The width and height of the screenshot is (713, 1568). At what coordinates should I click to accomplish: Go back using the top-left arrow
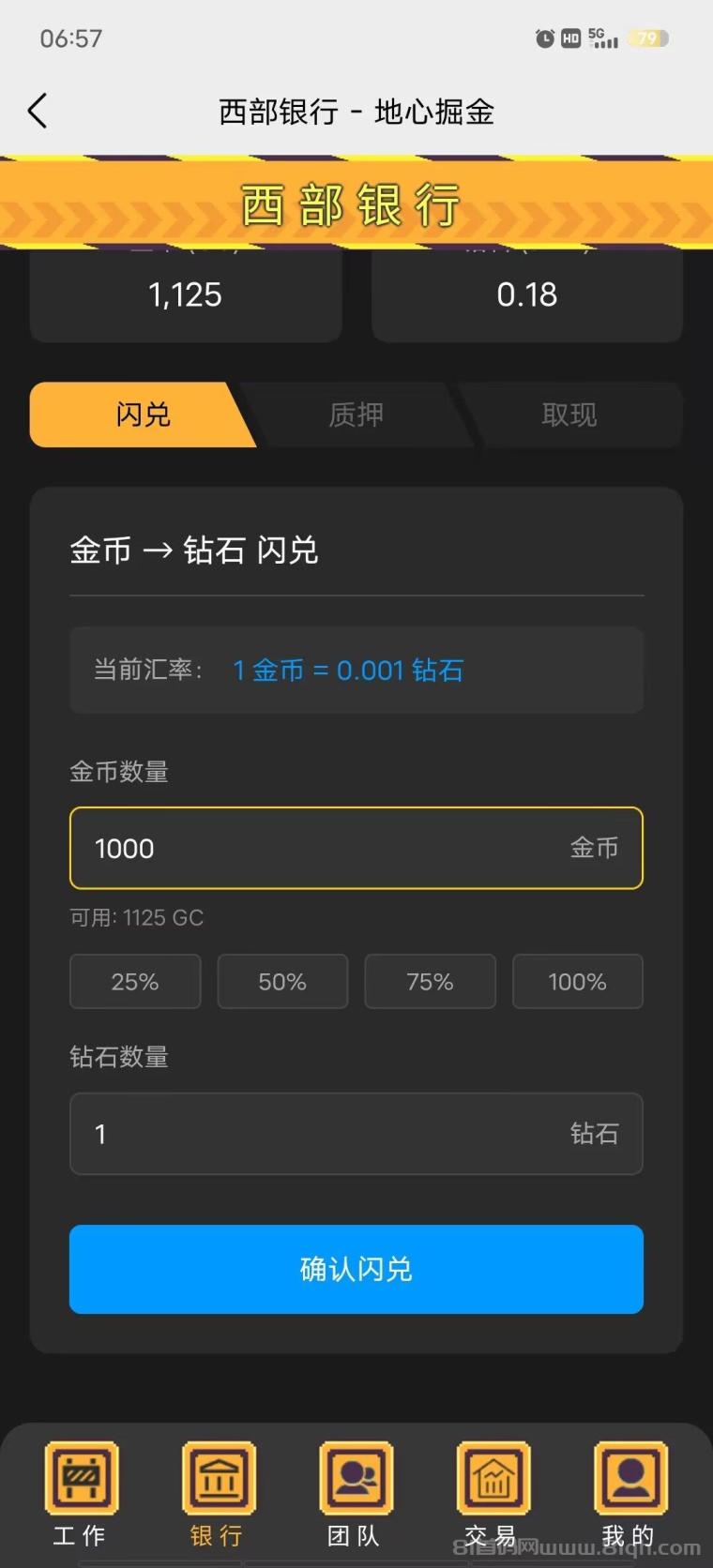(38, 112)
